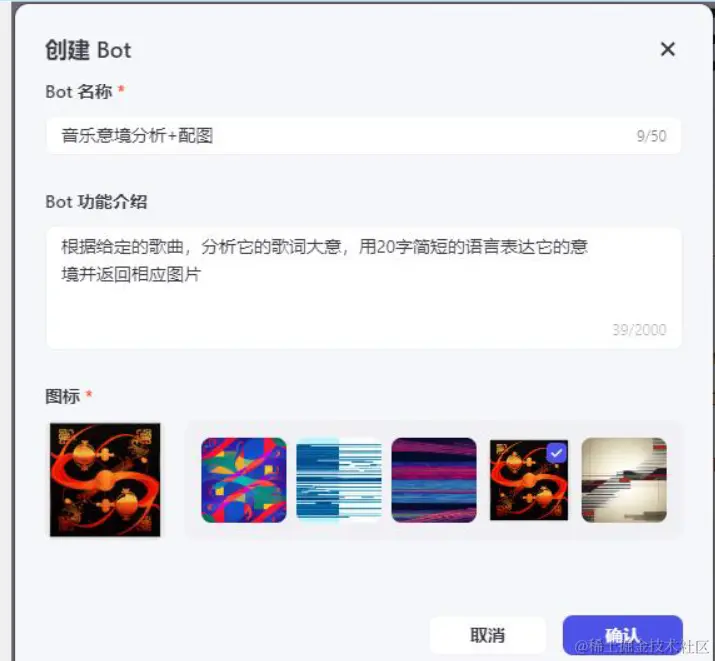Edit the Bot 功能介绍 description box

click(x=363, y=287)
